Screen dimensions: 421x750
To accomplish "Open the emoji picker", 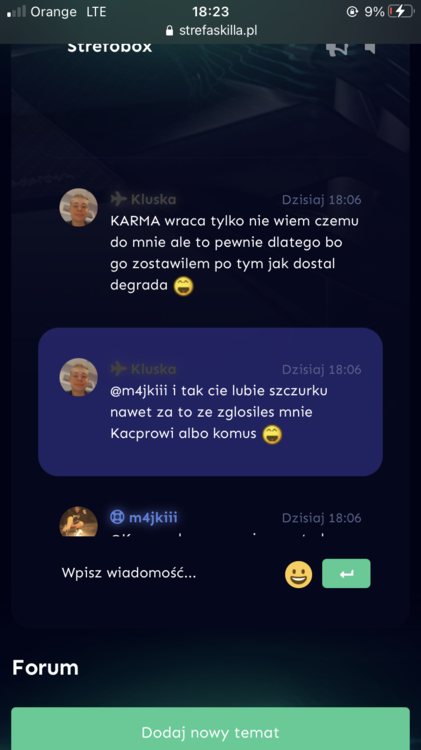I will [x=299, y=574].
